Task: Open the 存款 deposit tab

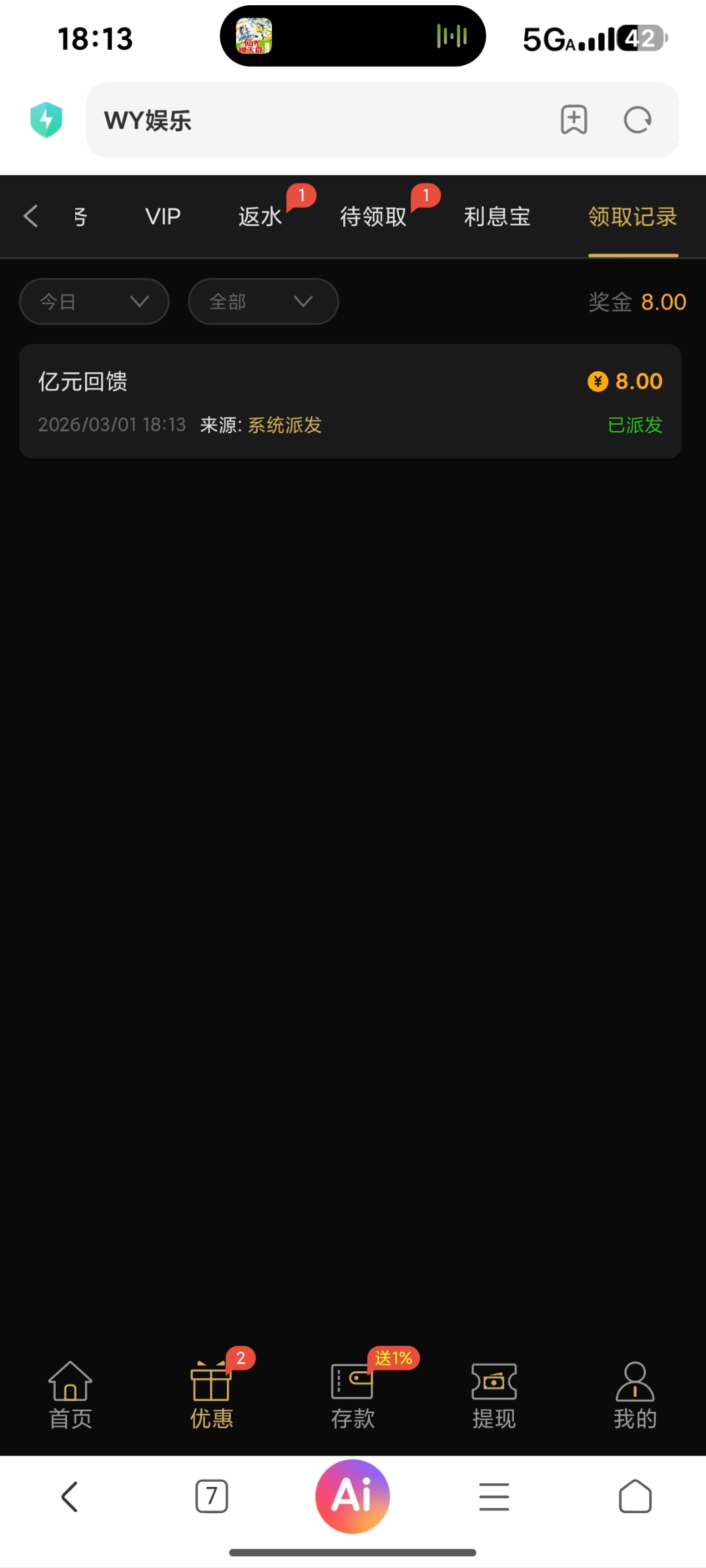Action: (353, 1394)
